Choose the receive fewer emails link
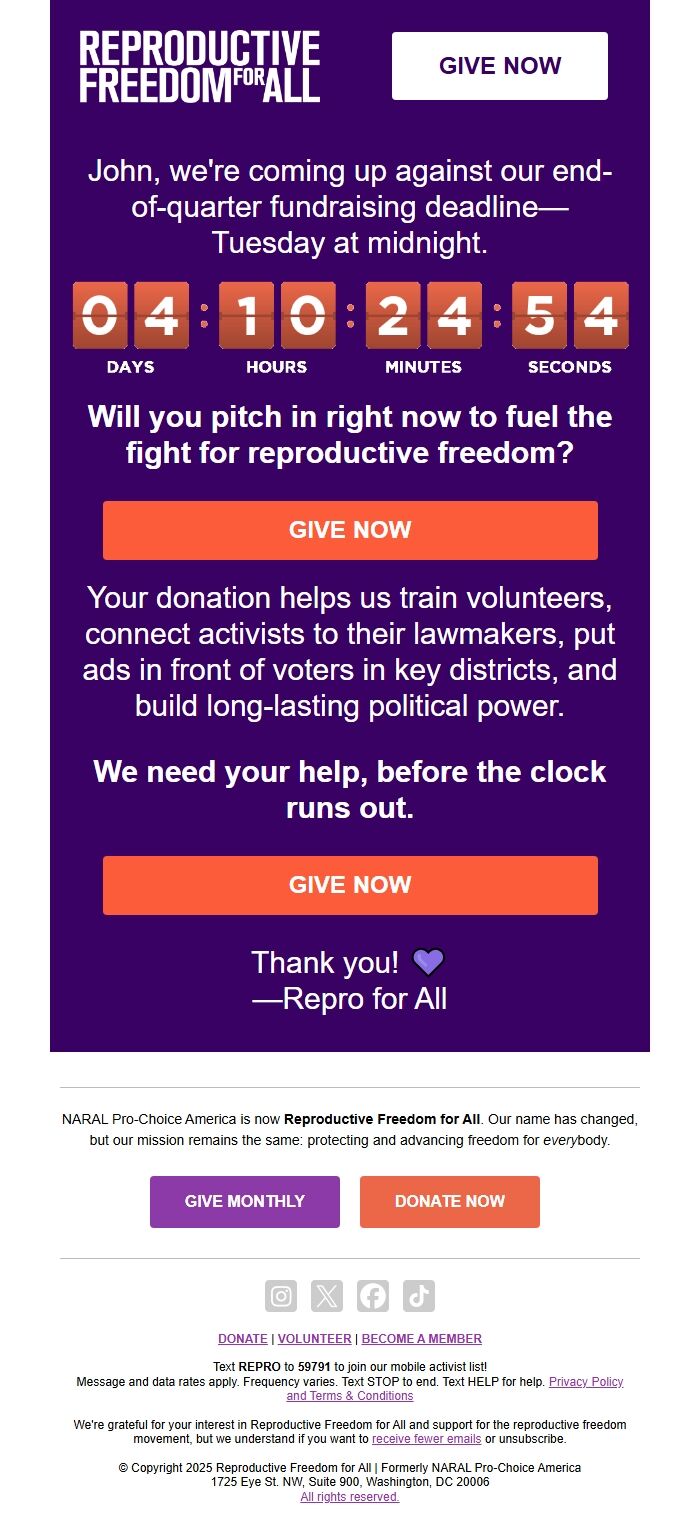This screenshot has height=1520, width=700. pos(426,1439)
